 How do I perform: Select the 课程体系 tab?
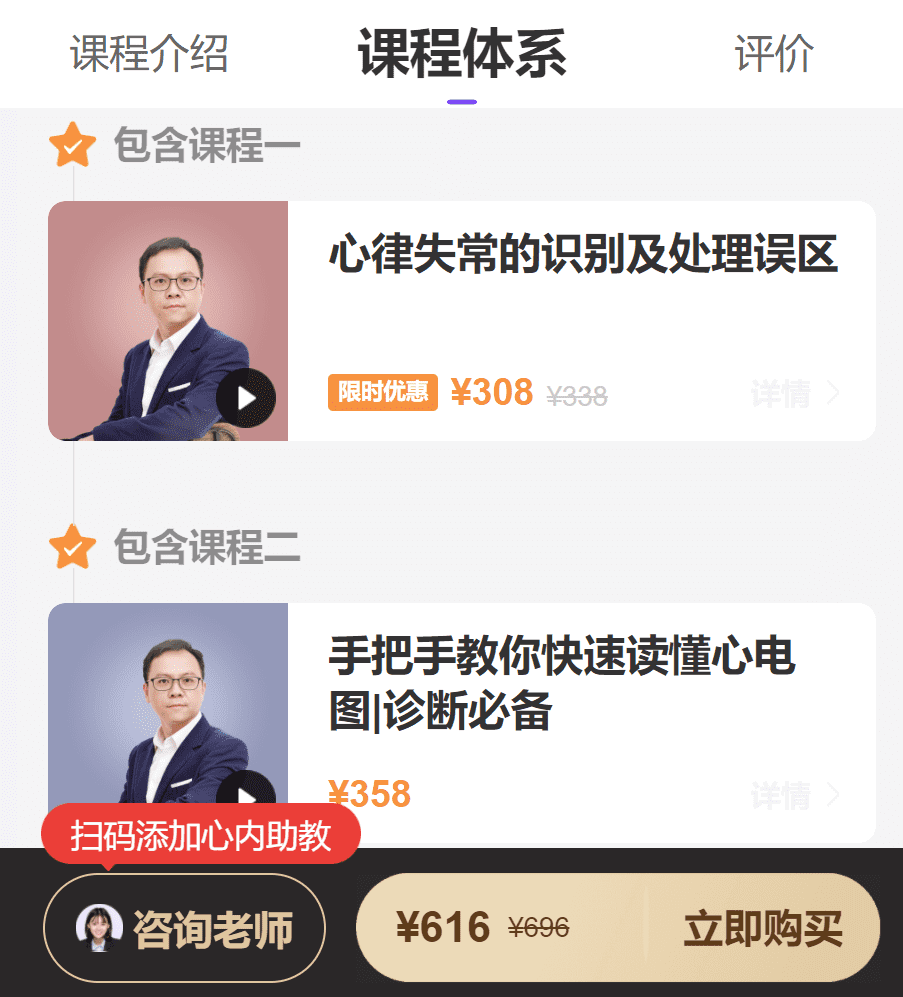[x=462, y=54]
